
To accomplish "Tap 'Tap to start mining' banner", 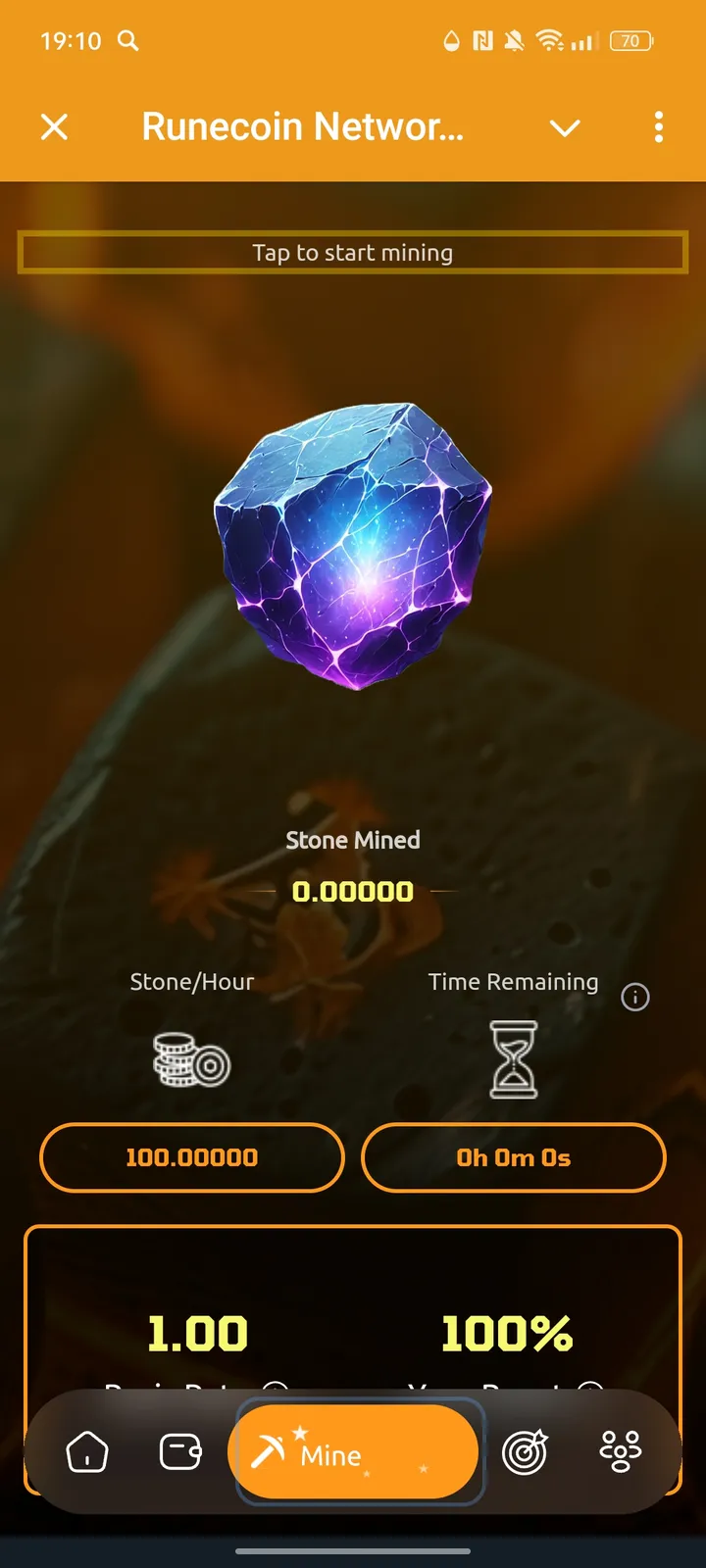I will click(x=353, y=252).
